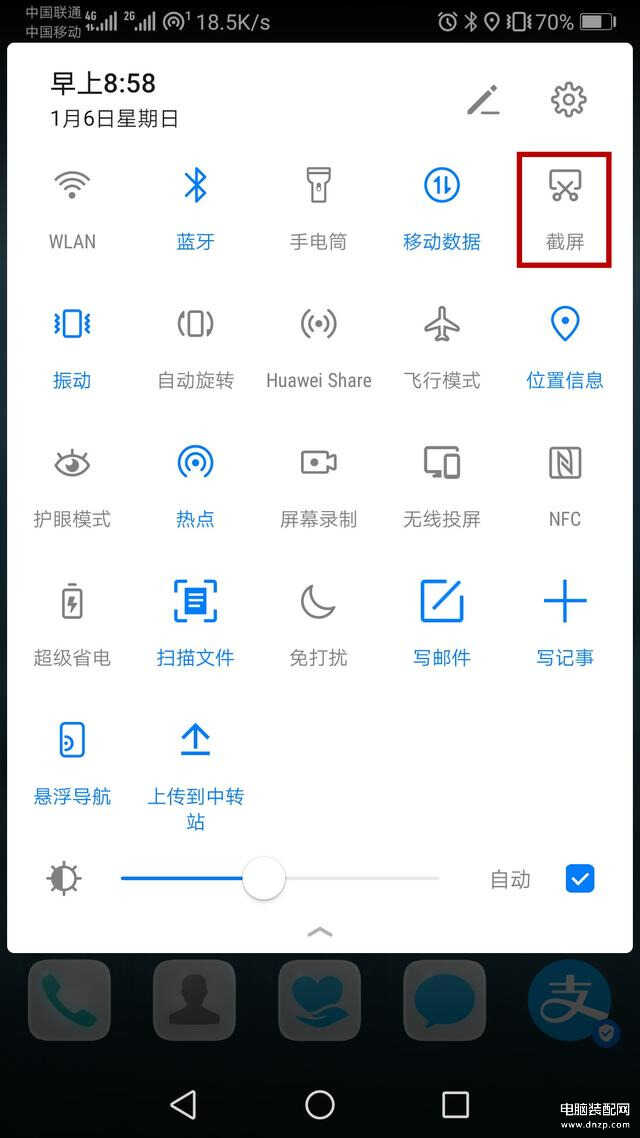The width and height of the screenshot is (640, 1138).
Task: Enable 自动旋转 auto-rotate
Action: [x=195, y=324]
